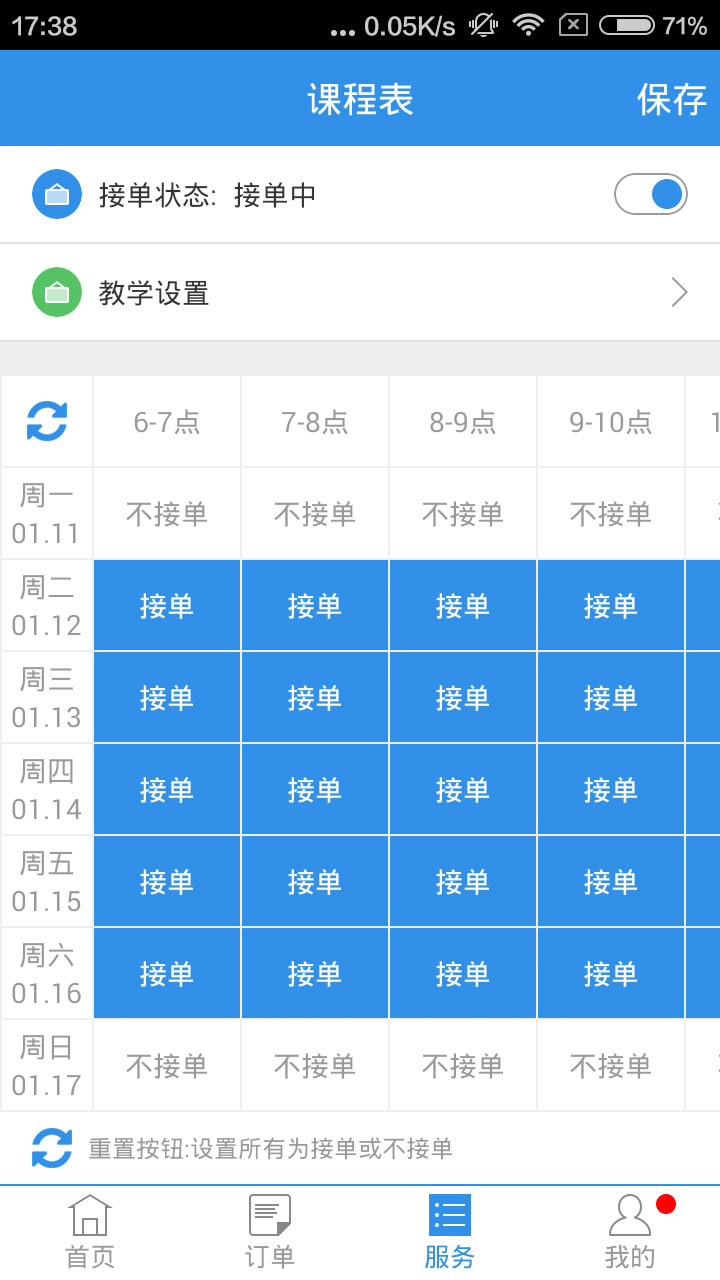
Task: Toggle 周四 9-10点 slot off
Action: 611,790
